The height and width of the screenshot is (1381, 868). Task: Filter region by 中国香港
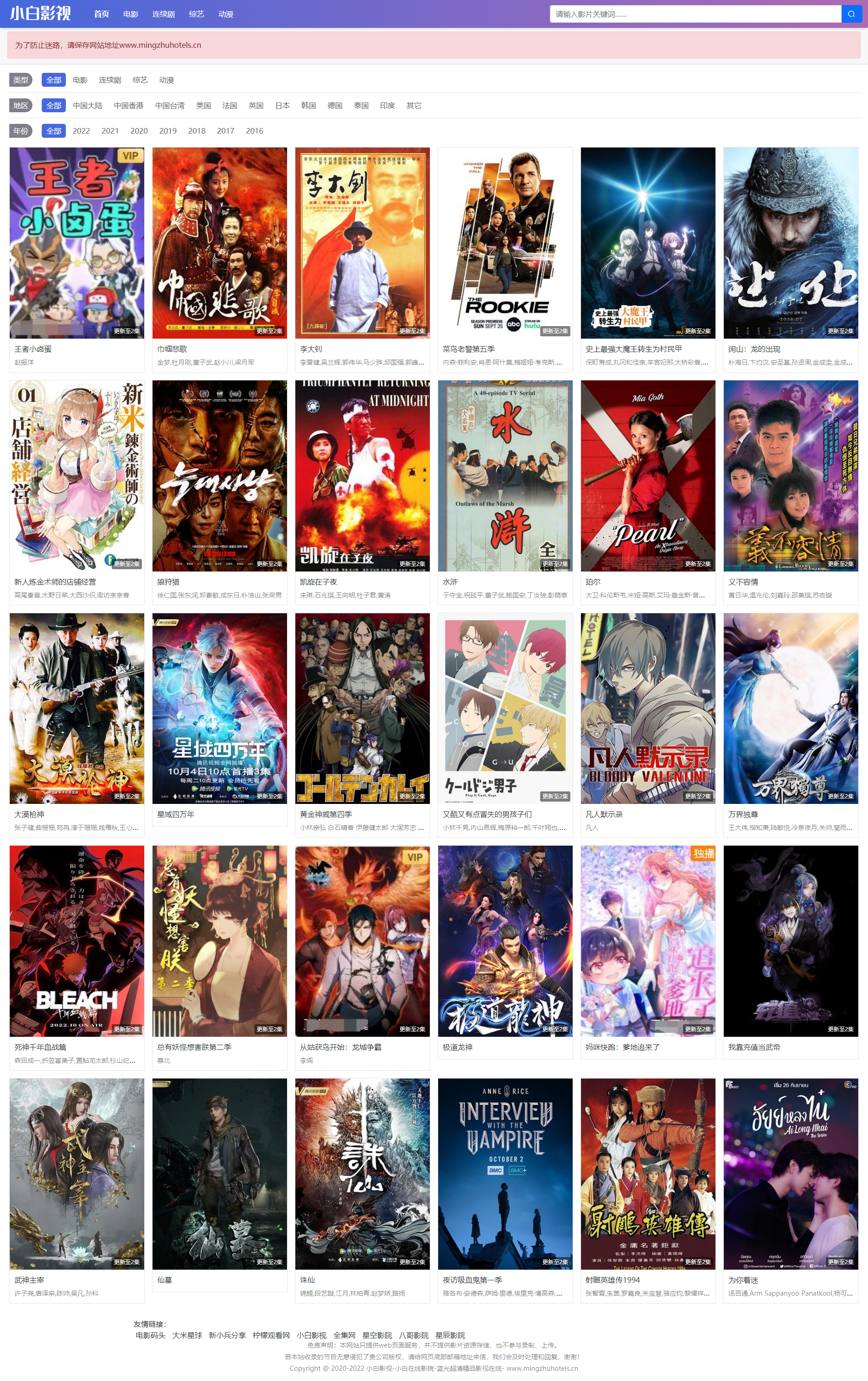pyautogui.click(x=128, y=105)
